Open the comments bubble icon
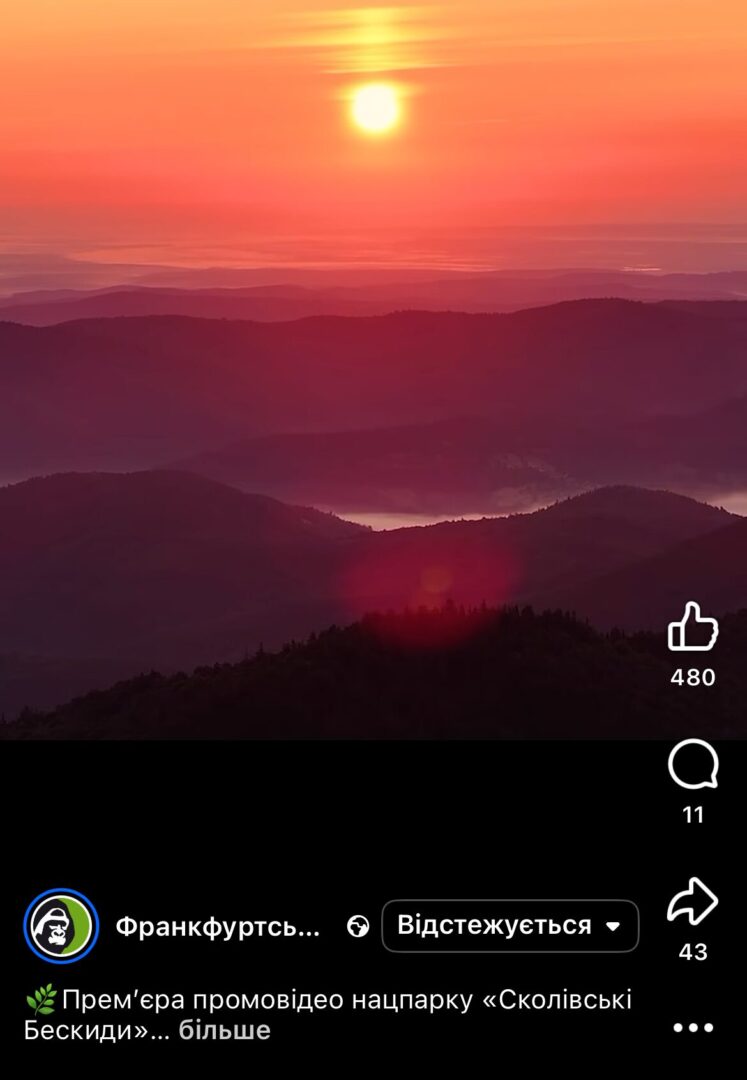This screenshot has height=1080, width=747. 693,766
